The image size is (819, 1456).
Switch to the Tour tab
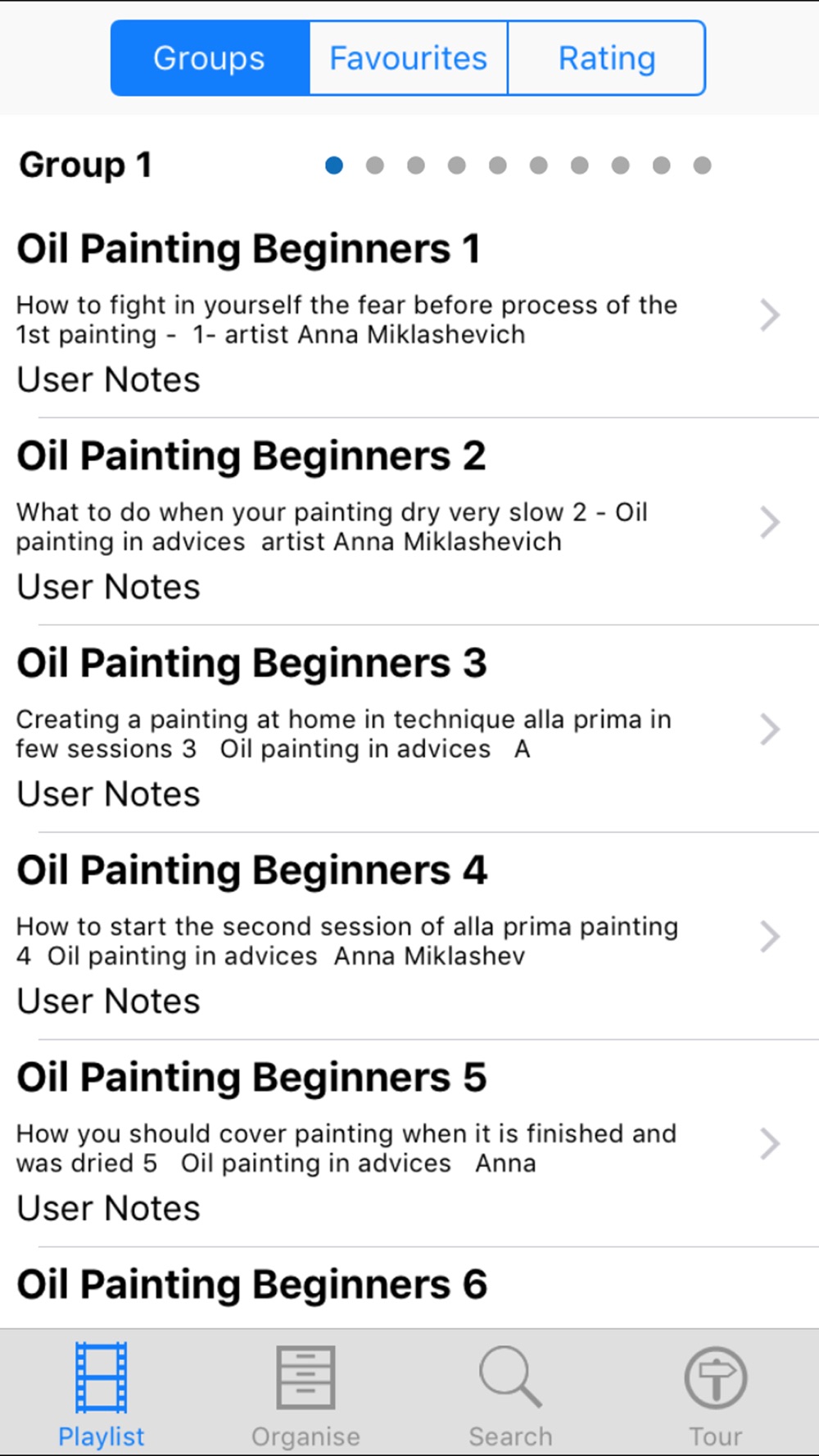[x=716, y=1394]
